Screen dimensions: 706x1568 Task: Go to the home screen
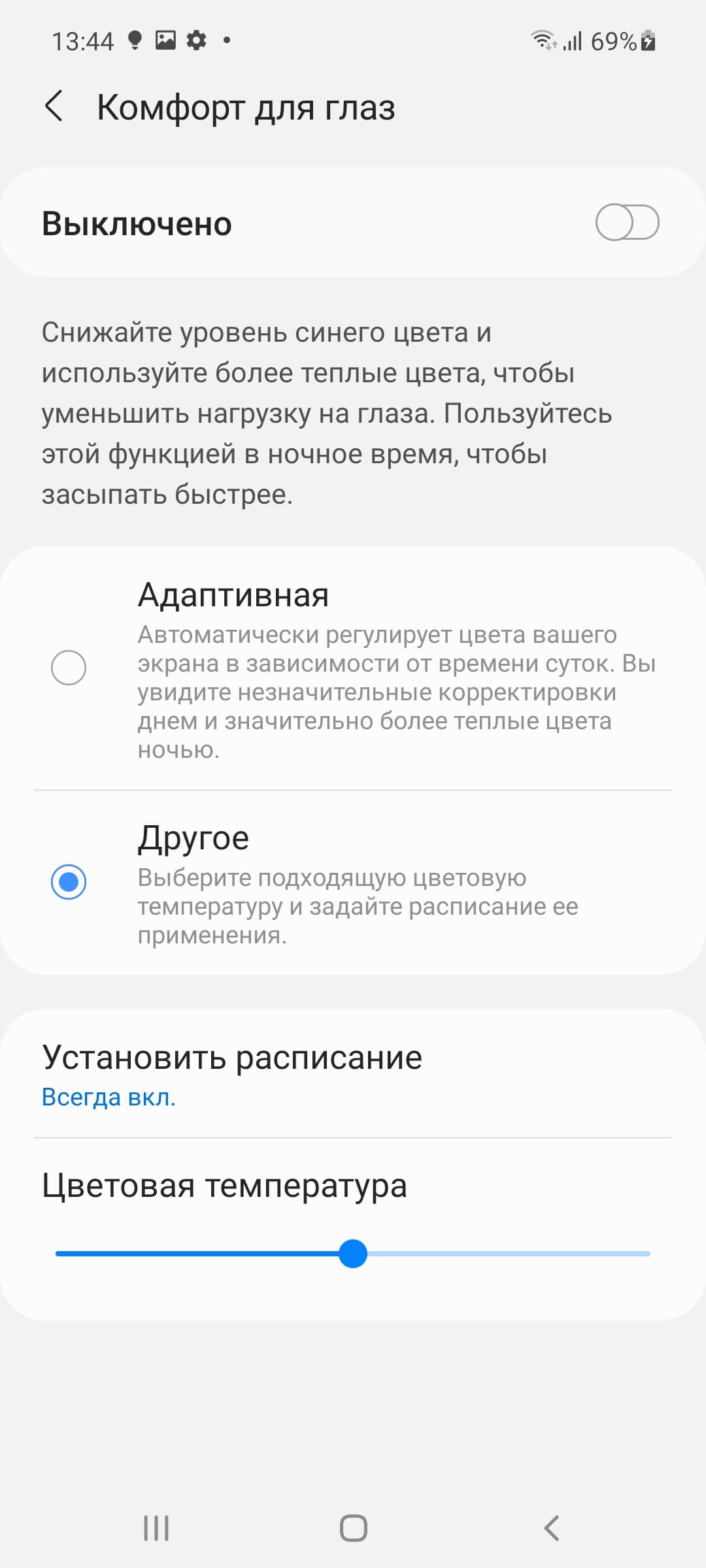[353, 1528]
